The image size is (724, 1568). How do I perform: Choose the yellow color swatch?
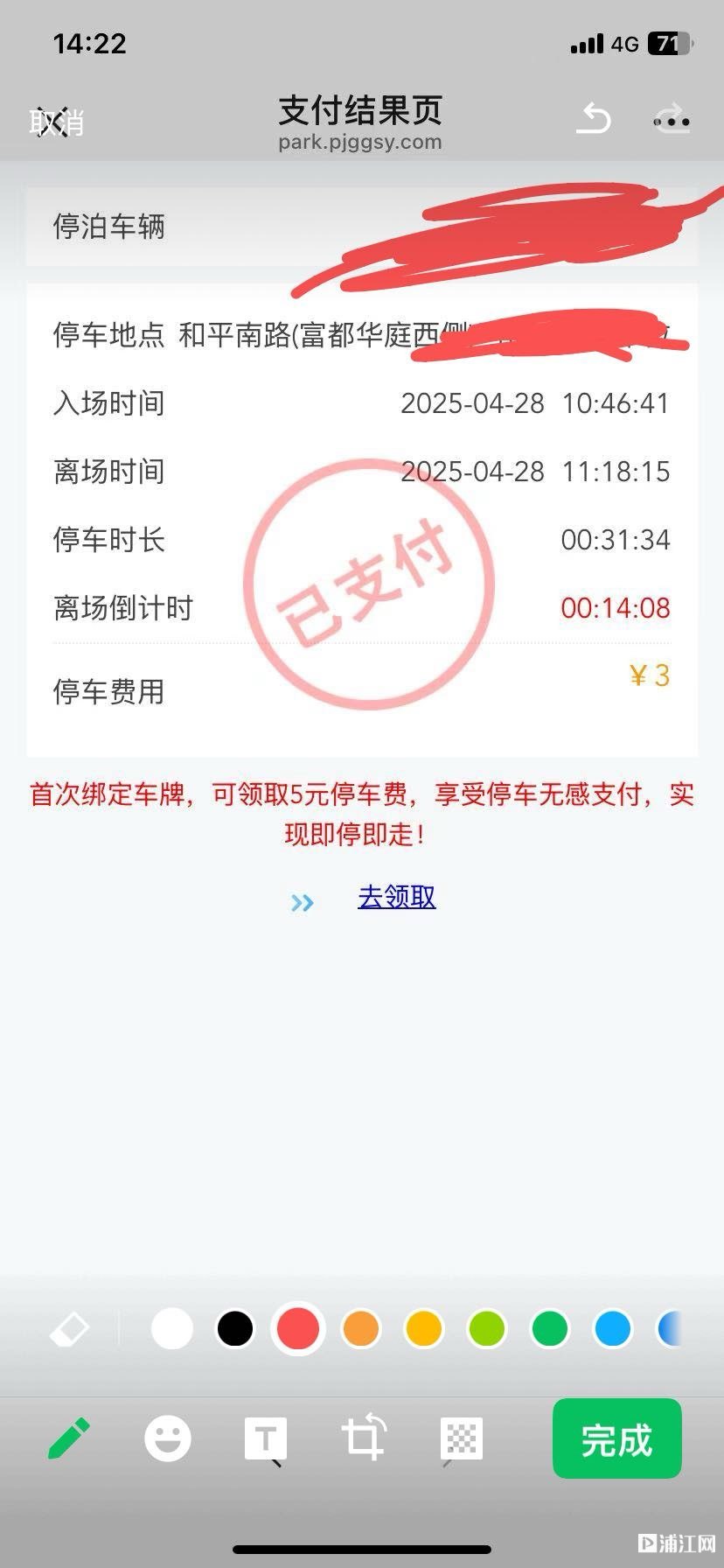(424, 1328)
